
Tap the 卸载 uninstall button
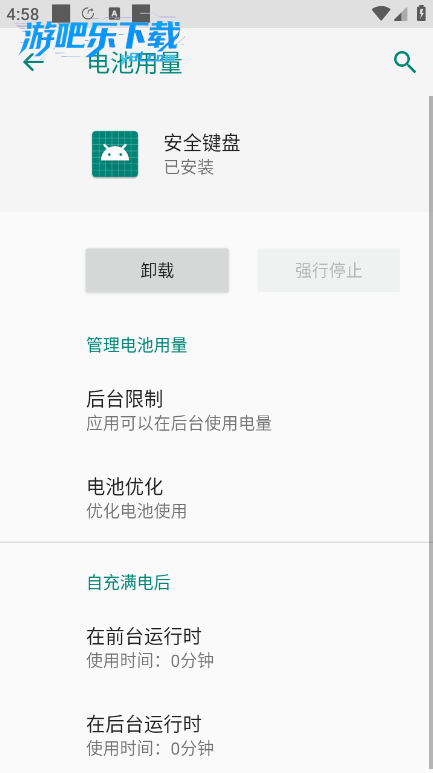click(157, 270)
